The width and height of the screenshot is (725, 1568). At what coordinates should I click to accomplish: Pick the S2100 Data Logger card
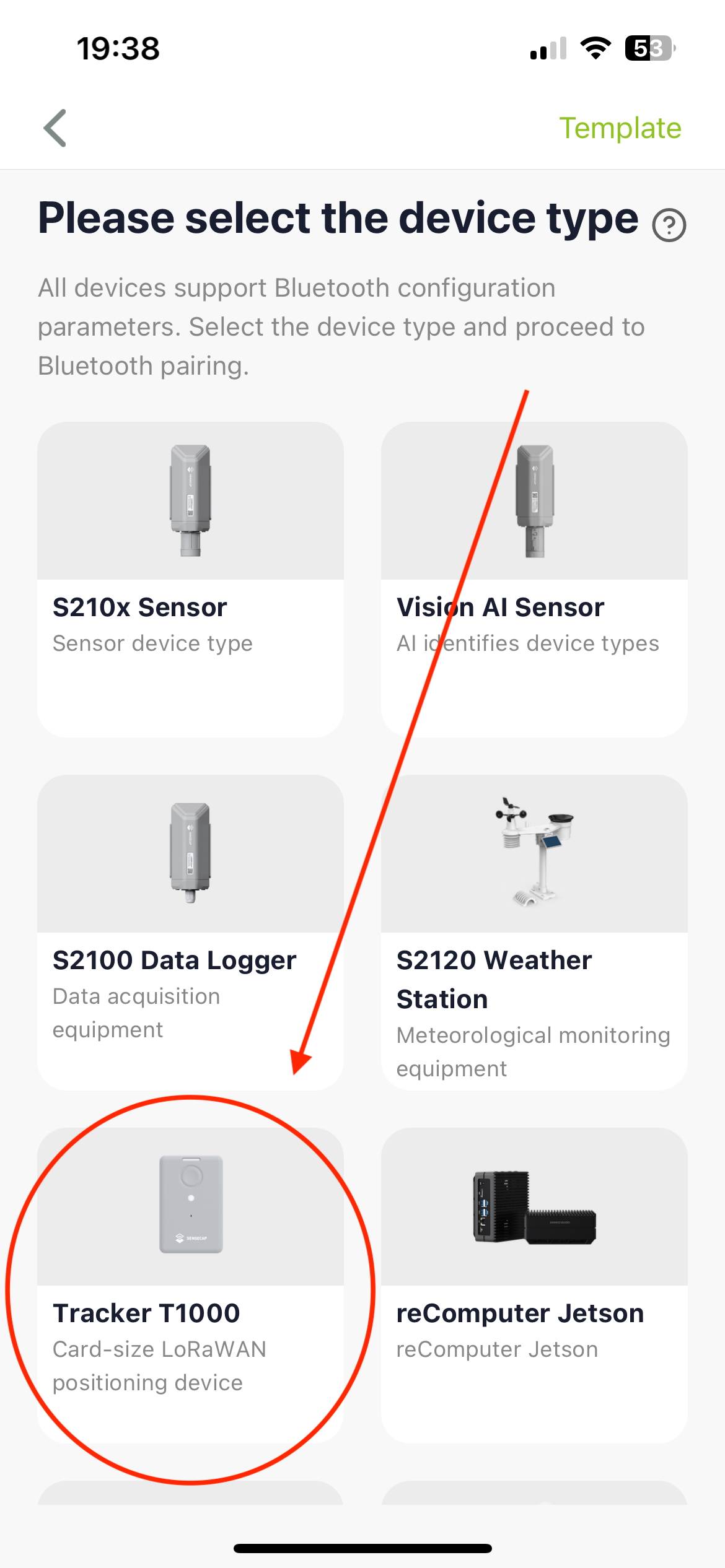pos(190,932)
